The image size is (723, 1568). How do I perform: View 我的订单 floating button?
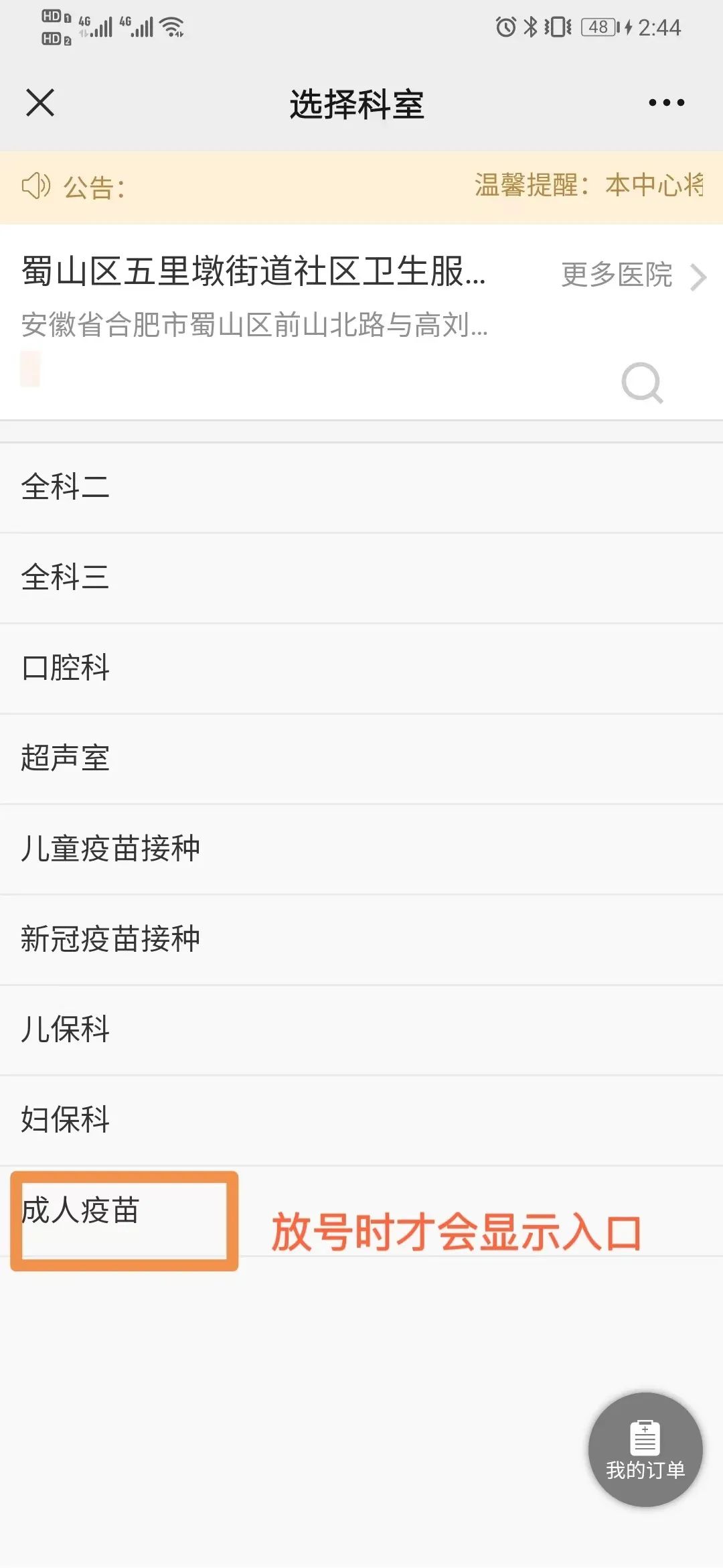point(645,1449)
